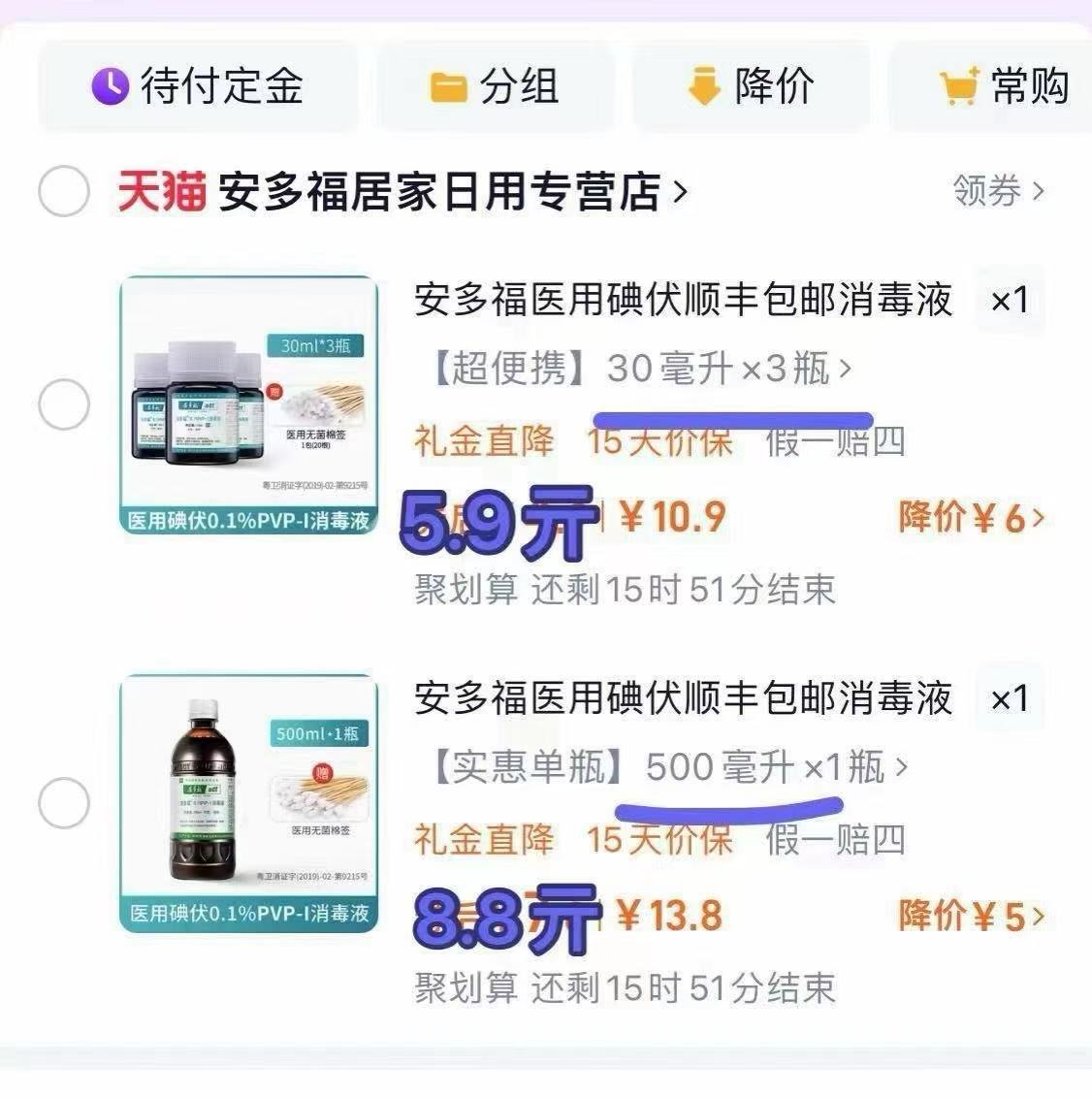Click the orange down-arrow icon beside 降价

coord(702,85)
